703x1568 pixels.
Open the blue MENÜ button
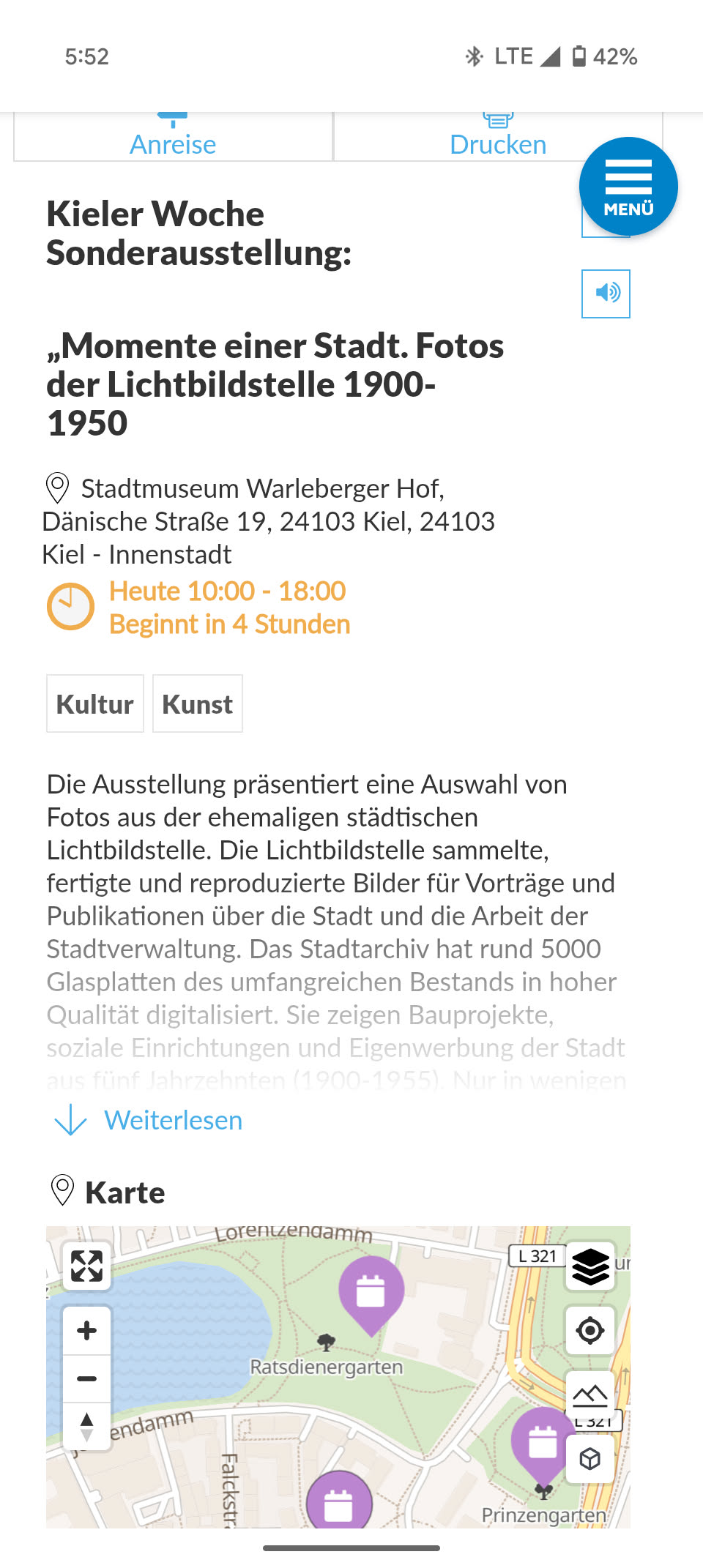628,187
